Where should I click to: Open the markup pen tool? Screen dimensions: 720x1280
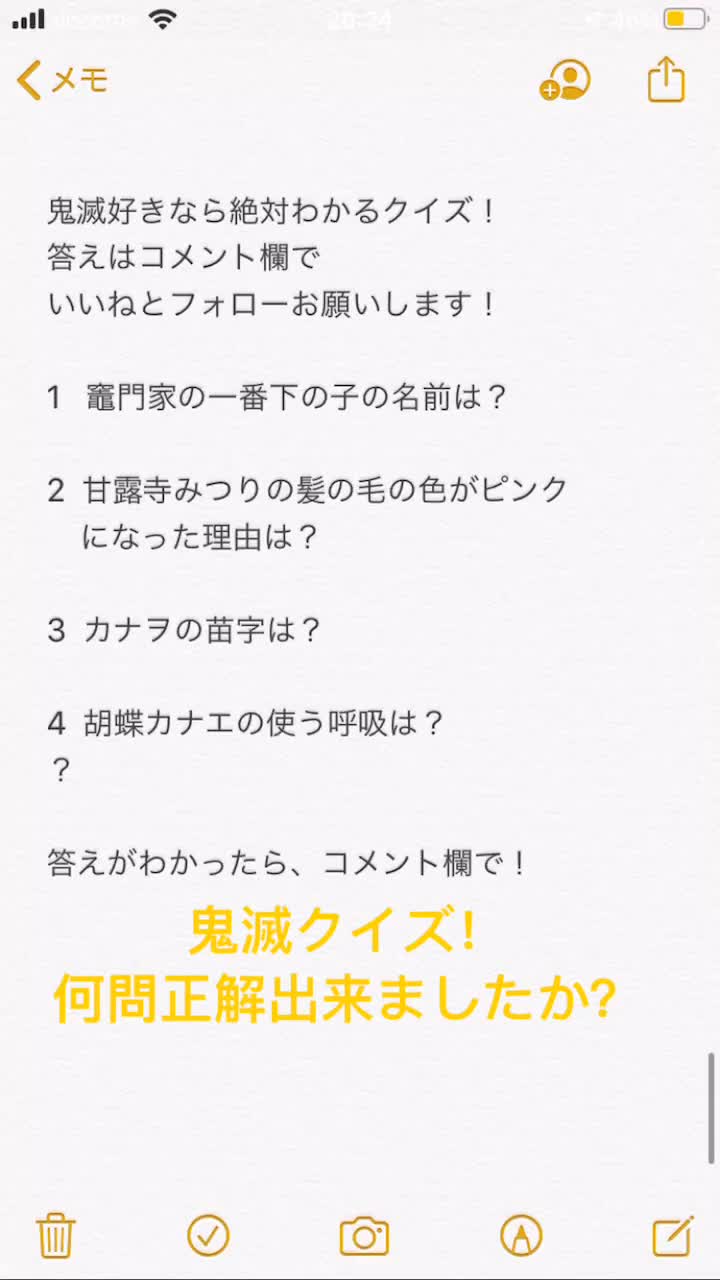tap(521, 1236)
